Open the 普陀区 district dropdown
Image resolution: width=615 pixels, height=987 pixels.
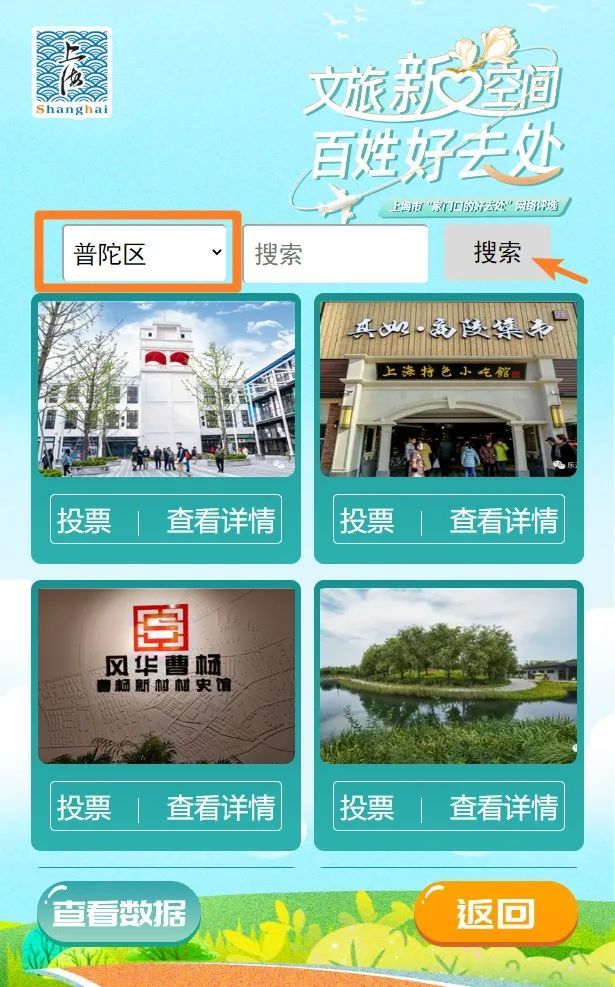coord(145,254)
